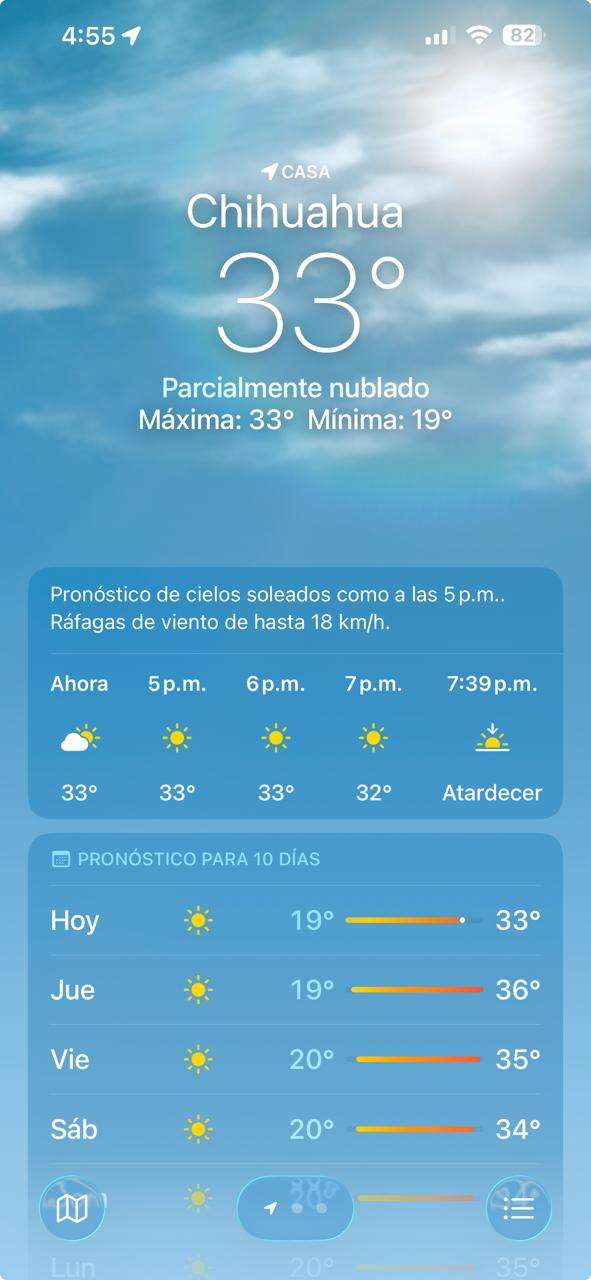Open the weather map button
591x1280 pixels.
coord(72,1208)
